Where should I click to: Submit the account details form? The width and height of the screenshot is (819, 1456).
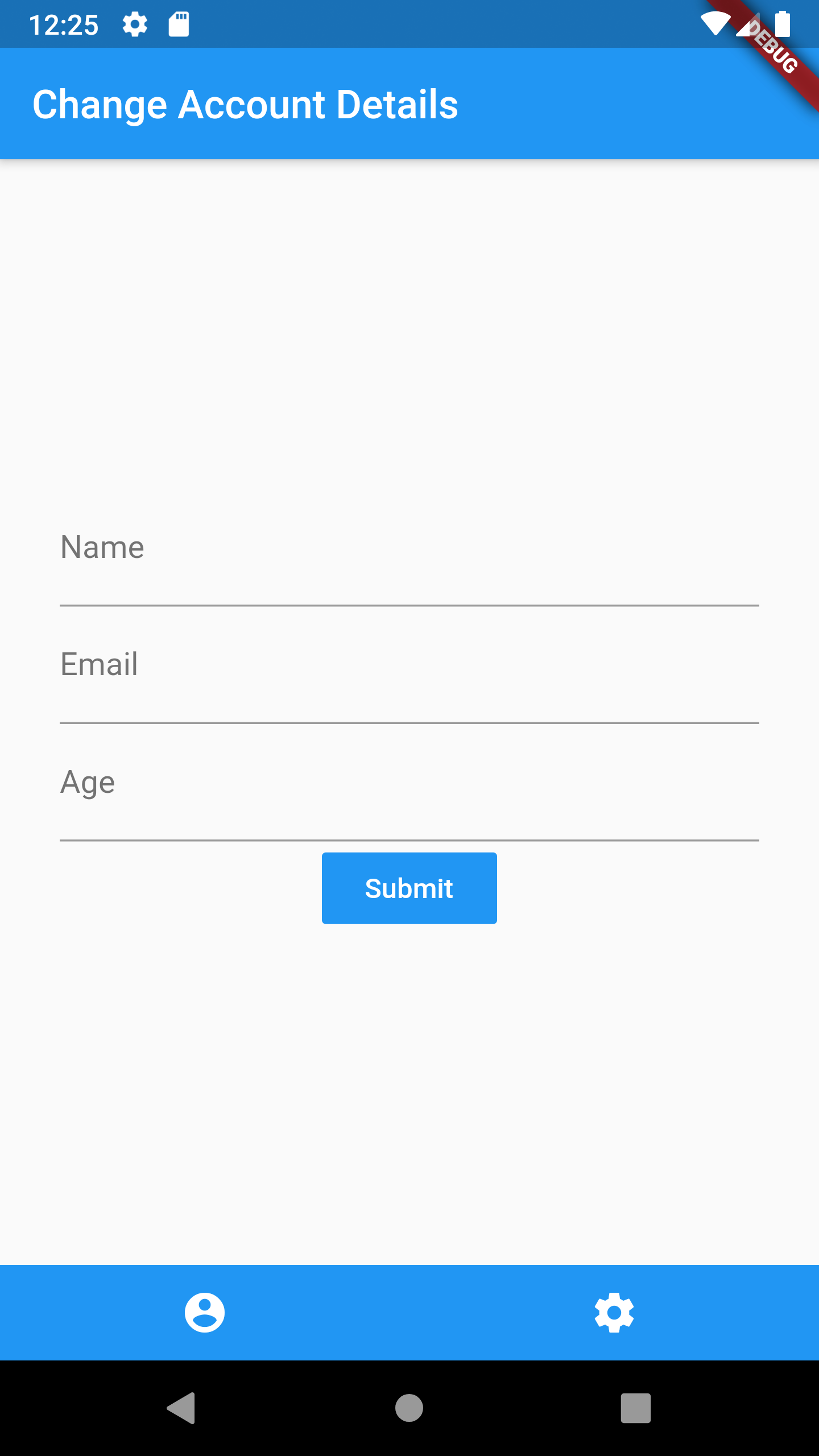[409, 888]
